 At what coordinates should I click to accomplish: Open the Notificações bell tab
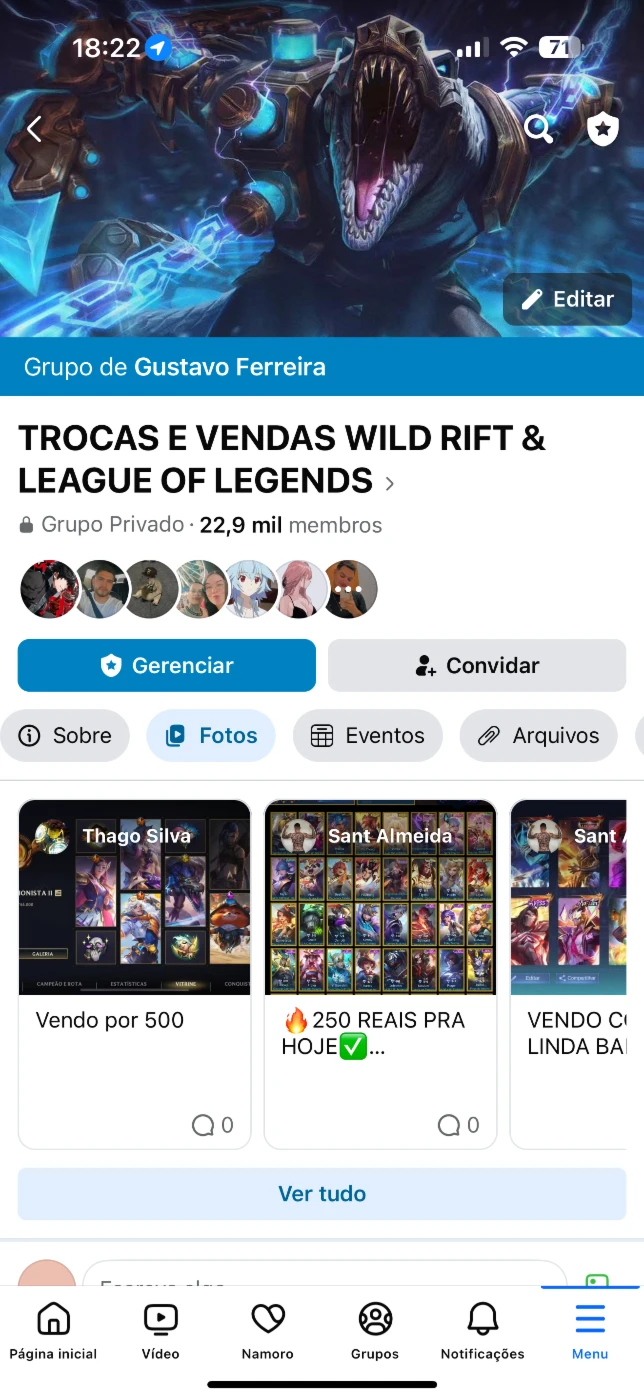(483, 1331)
